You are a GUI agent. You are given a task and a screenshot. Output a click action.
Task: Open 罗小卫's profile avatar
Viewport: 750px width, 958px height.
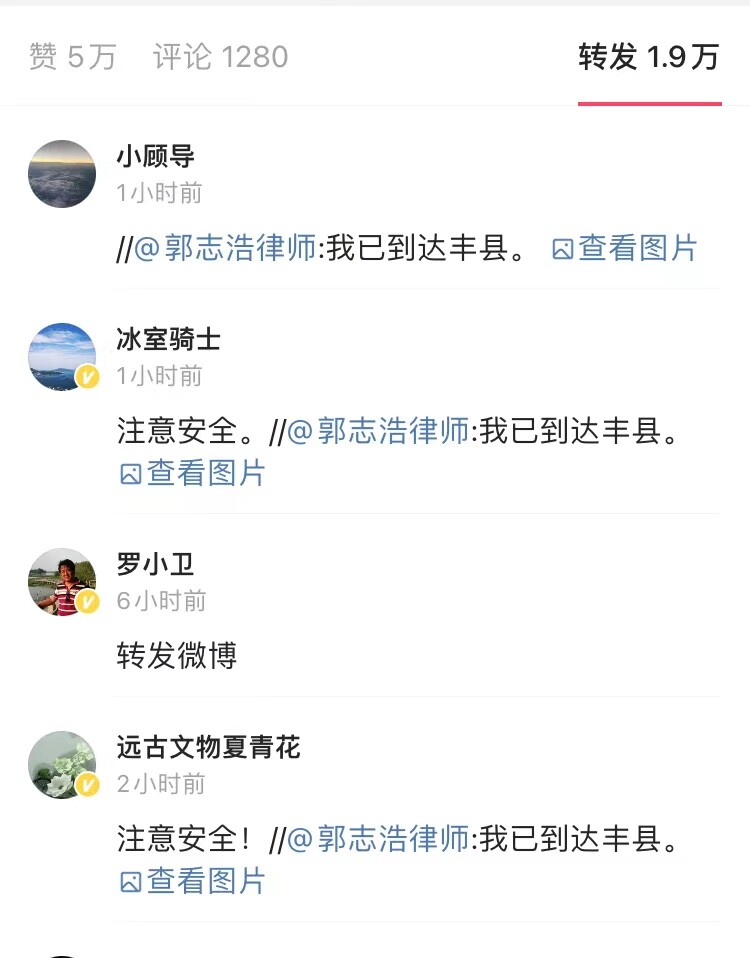point(62,582)
